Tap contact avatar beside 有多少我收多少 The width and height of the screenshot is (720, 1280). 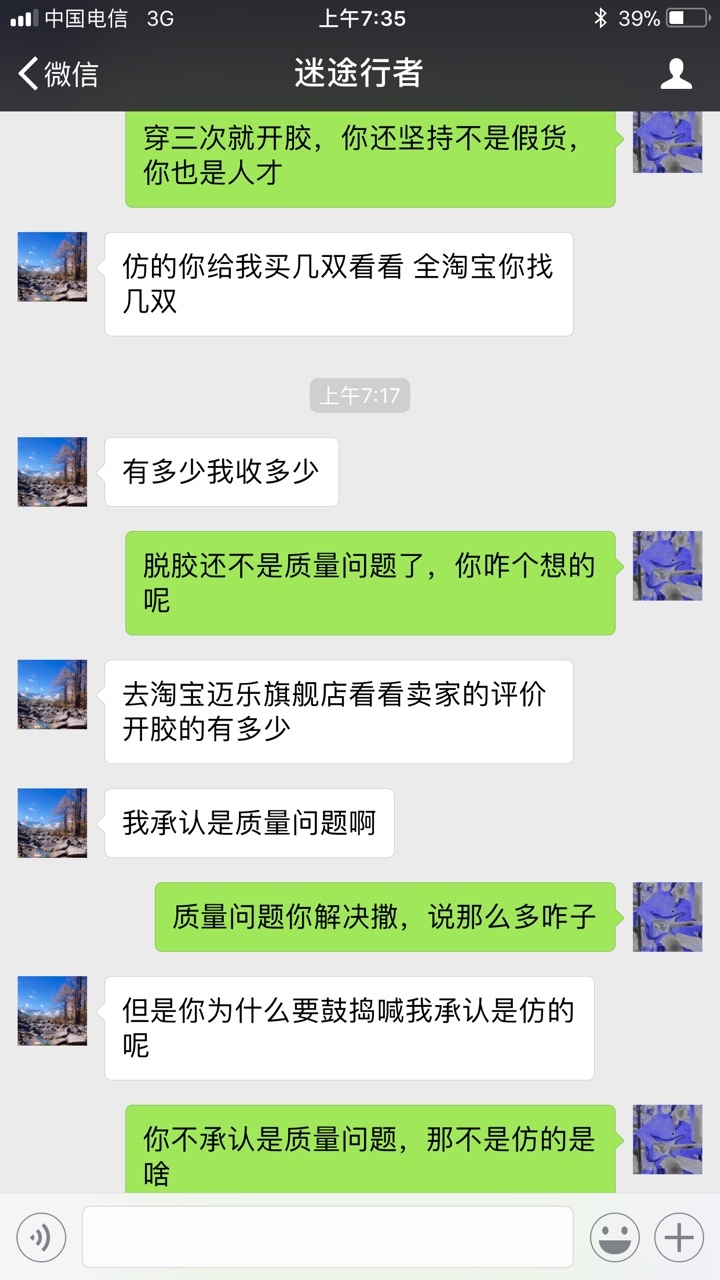click(x=52, y=472)
